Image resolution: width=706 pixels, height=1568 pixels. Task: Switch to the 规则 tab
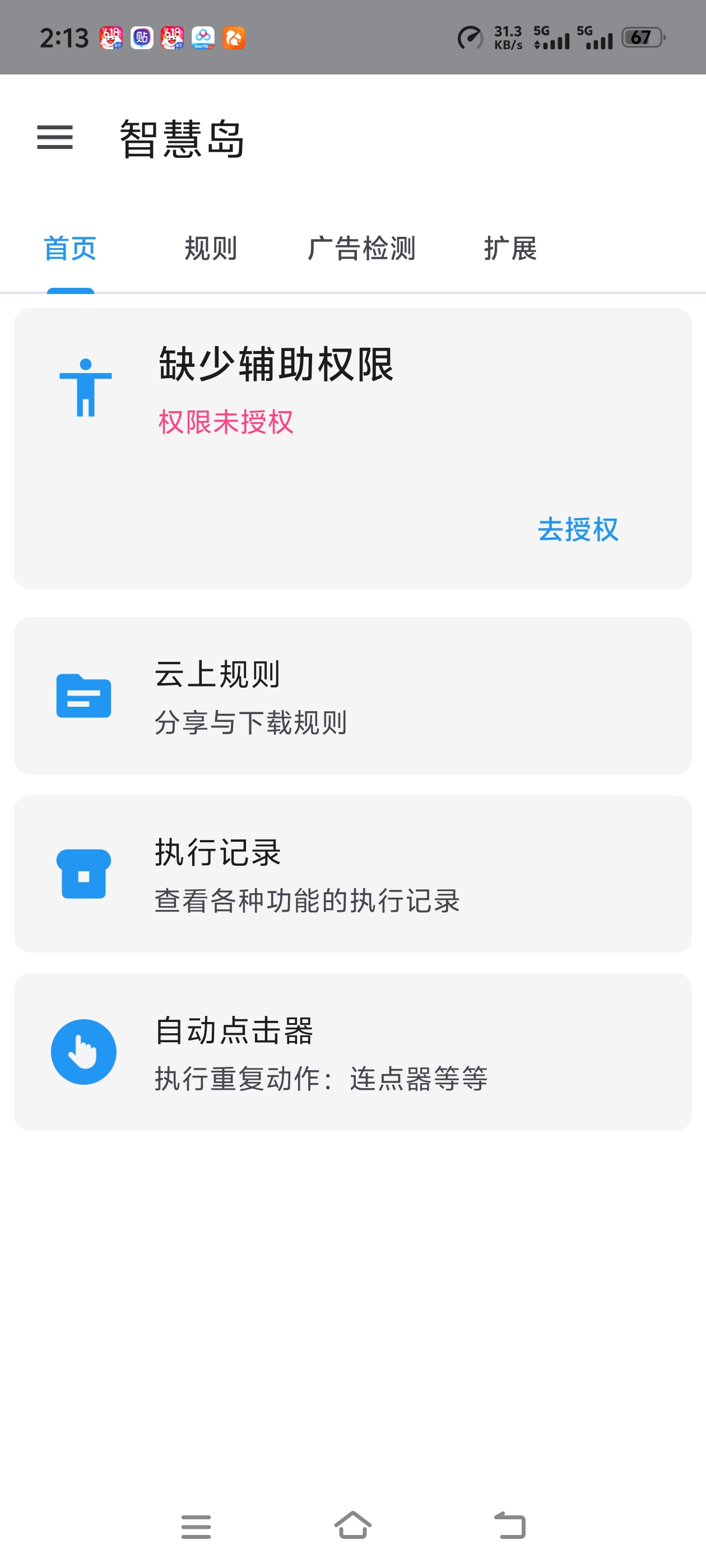pyautogui.click(x=211, y=249)
